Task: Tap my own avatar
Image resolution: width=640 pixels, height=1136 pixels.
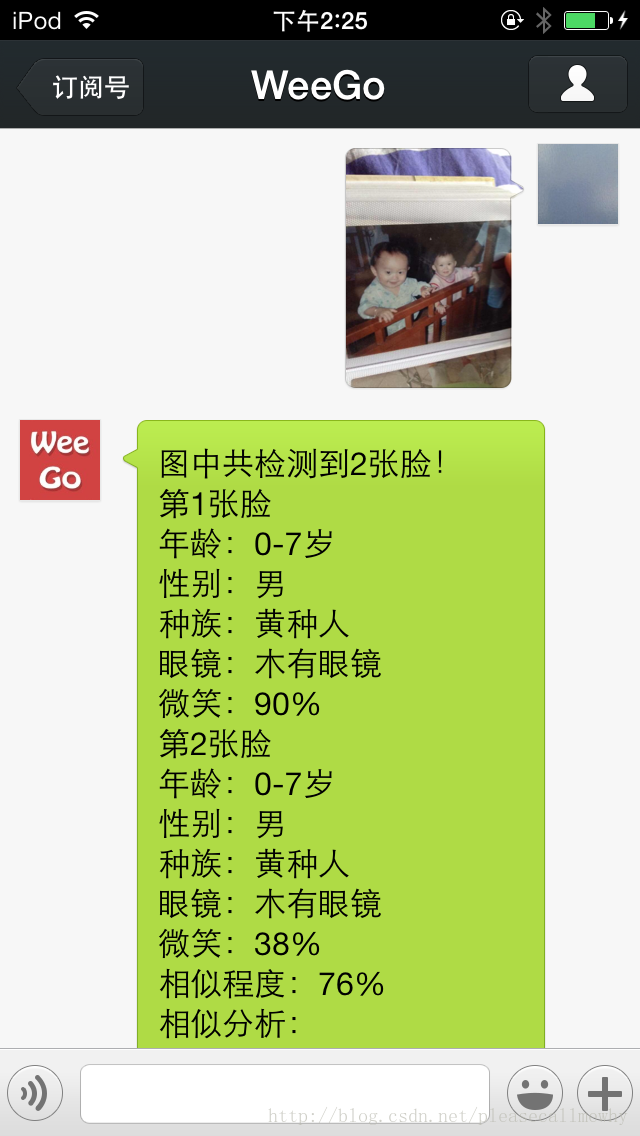Action: [578, 184]
